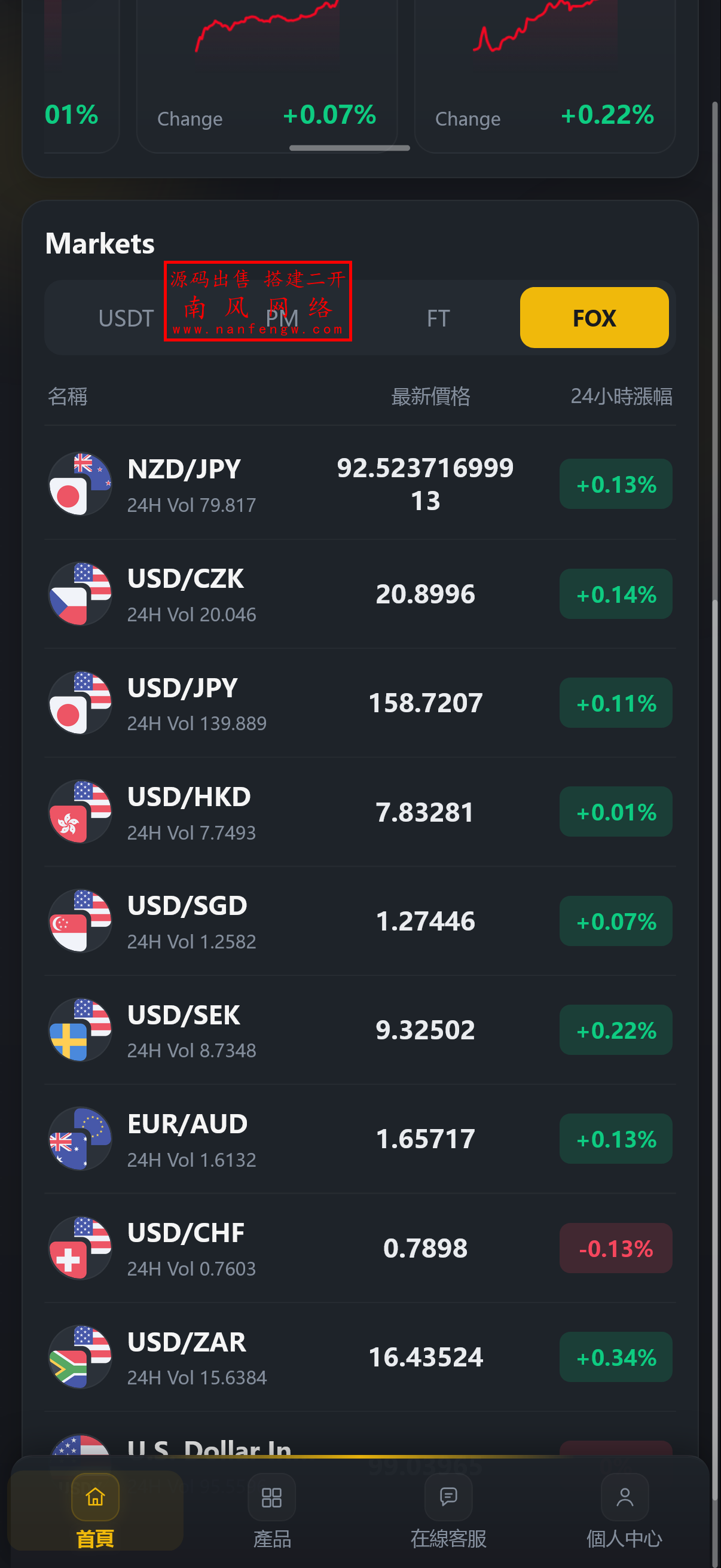This screenshot has height=1568, width=721.
Task: Switch to the USDT market tab
Action: (x=126, y=318)
